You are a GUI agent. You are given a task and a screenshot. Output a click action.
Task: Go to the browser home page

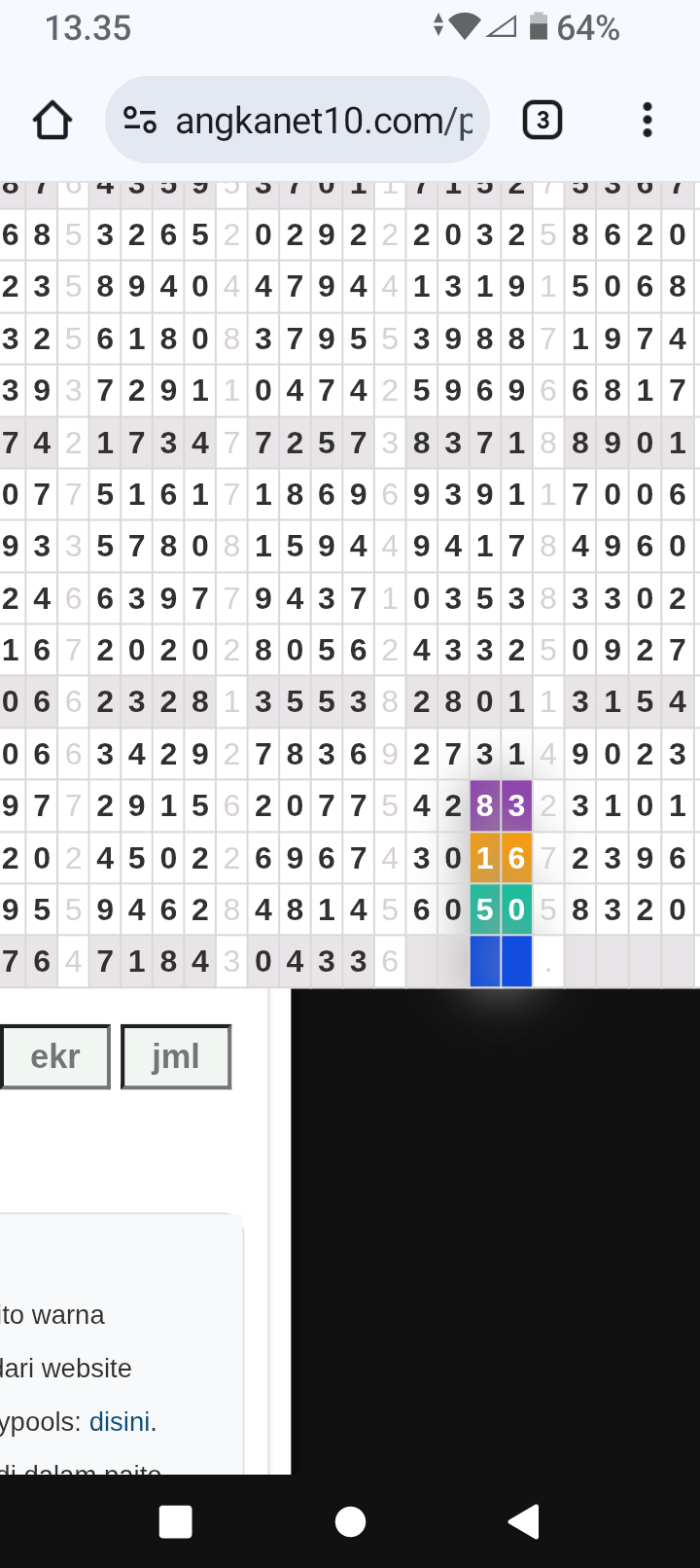(x=52, y=121)
